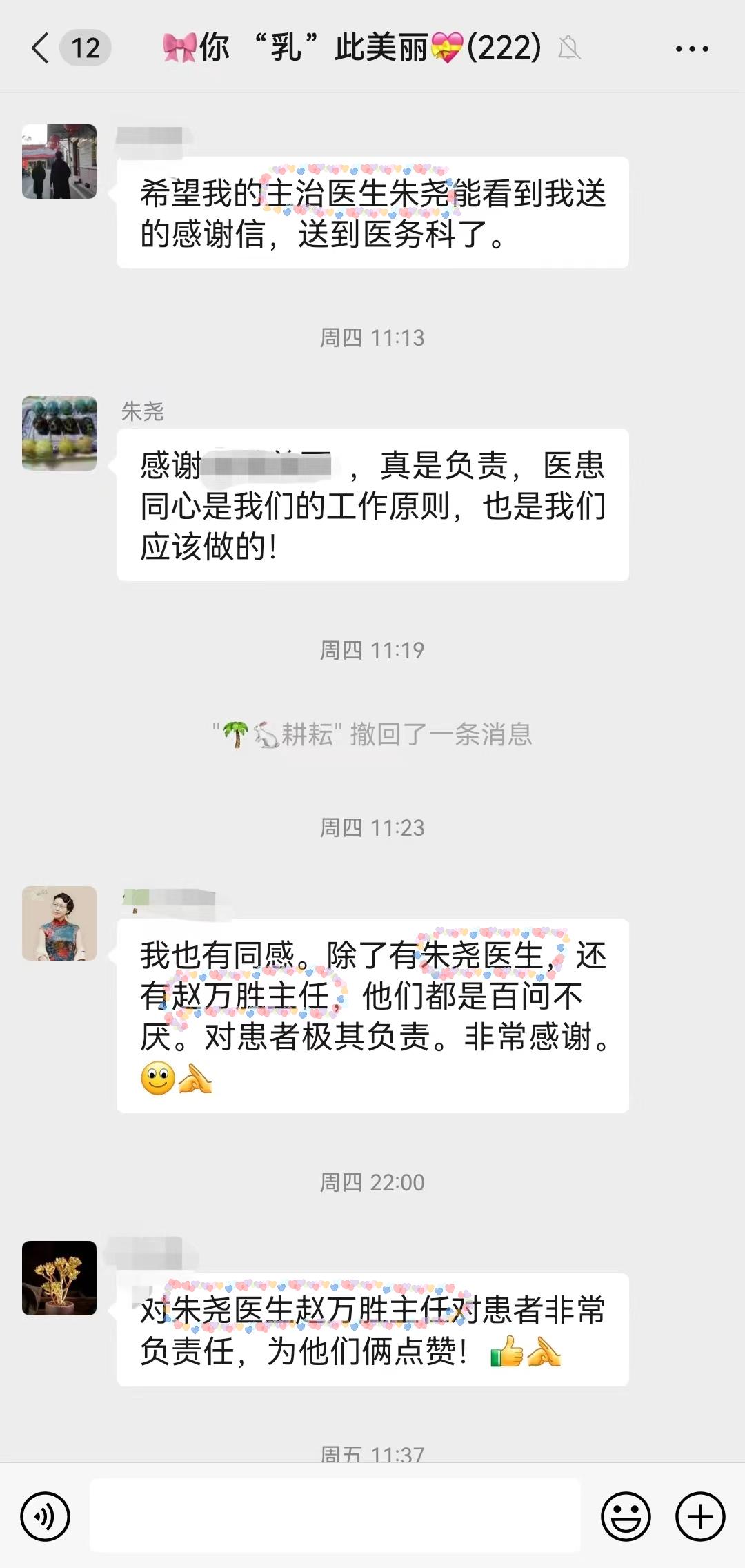This screenshot has width=745, height=1568.
Task: Switch to voice message input
Action: (46, 1516)
